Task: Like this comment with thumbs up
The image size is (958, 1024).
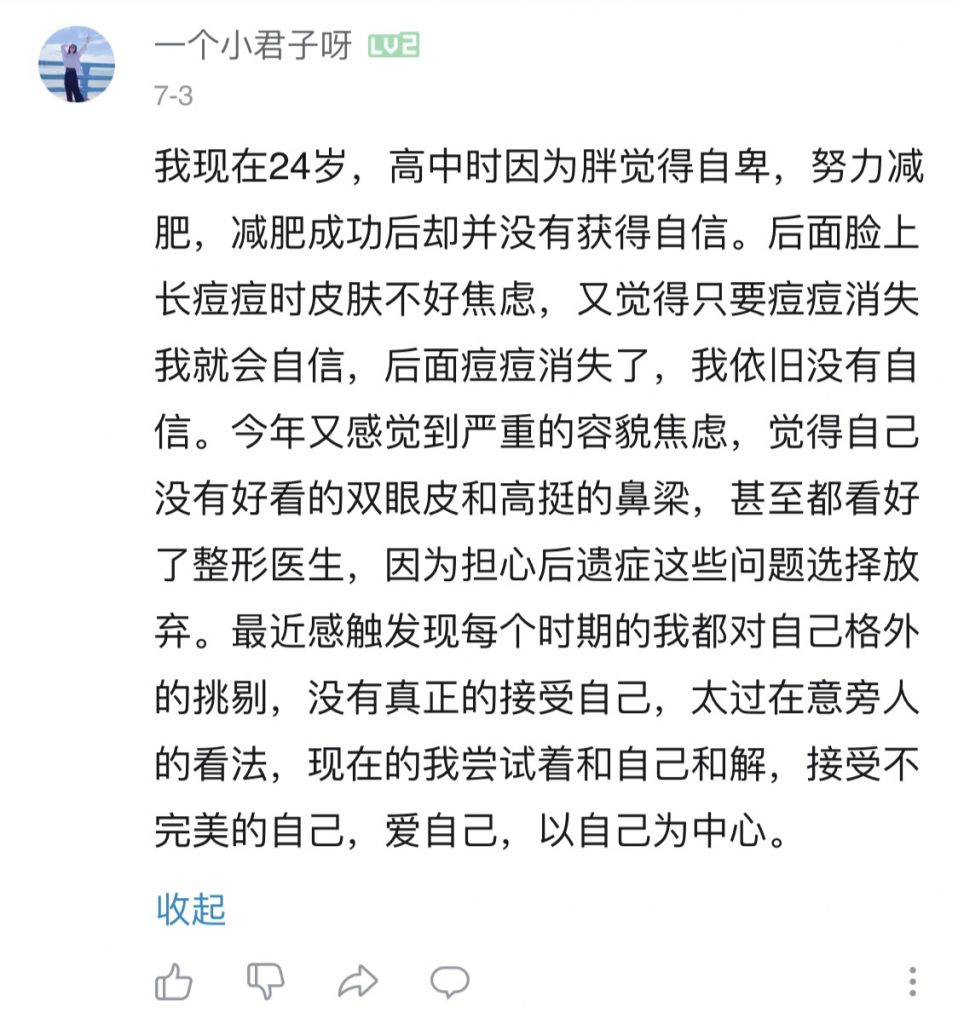Action: point(174,981)
